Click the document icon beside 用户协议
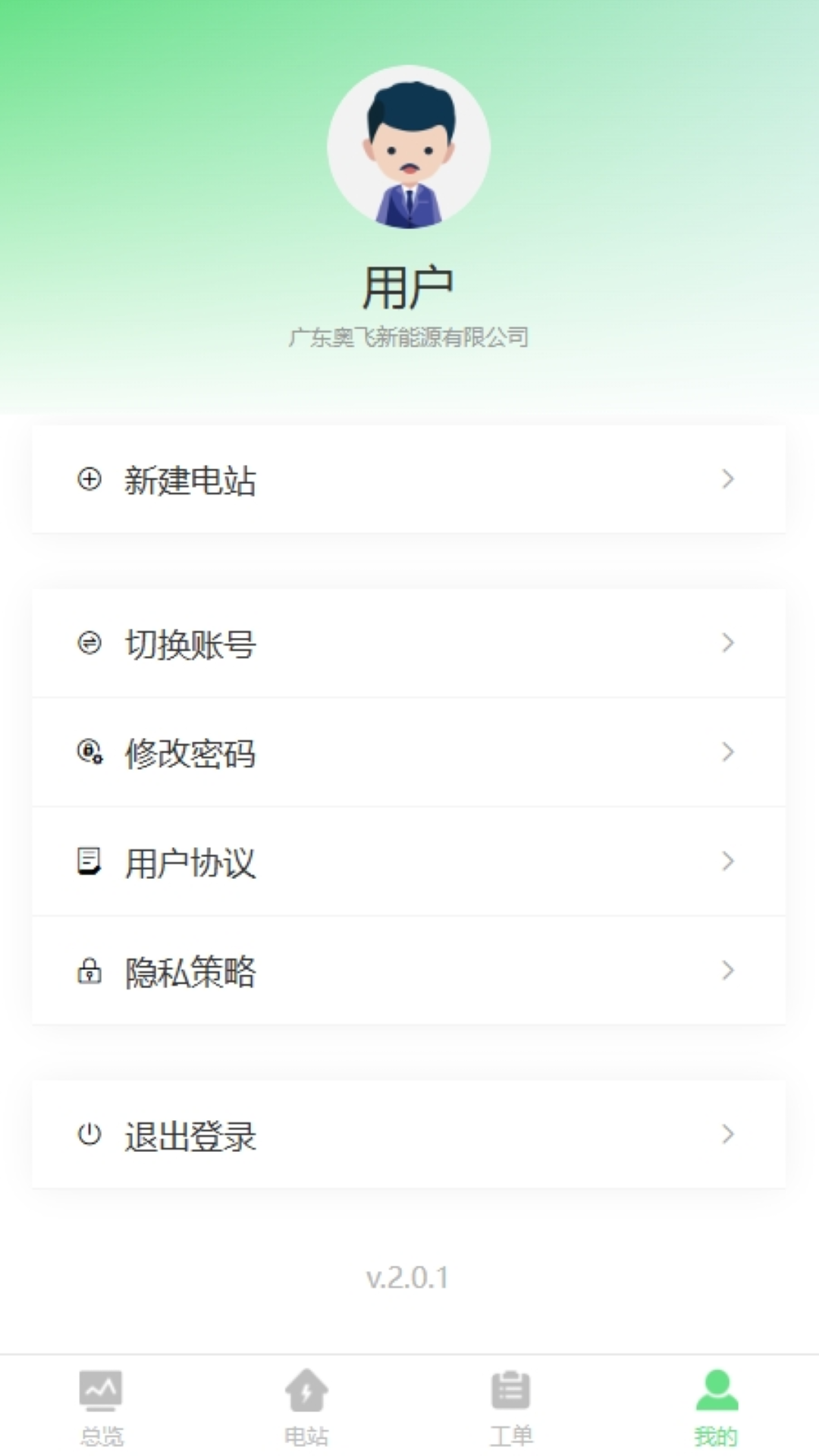The image size is (819, 1456). 89,861
